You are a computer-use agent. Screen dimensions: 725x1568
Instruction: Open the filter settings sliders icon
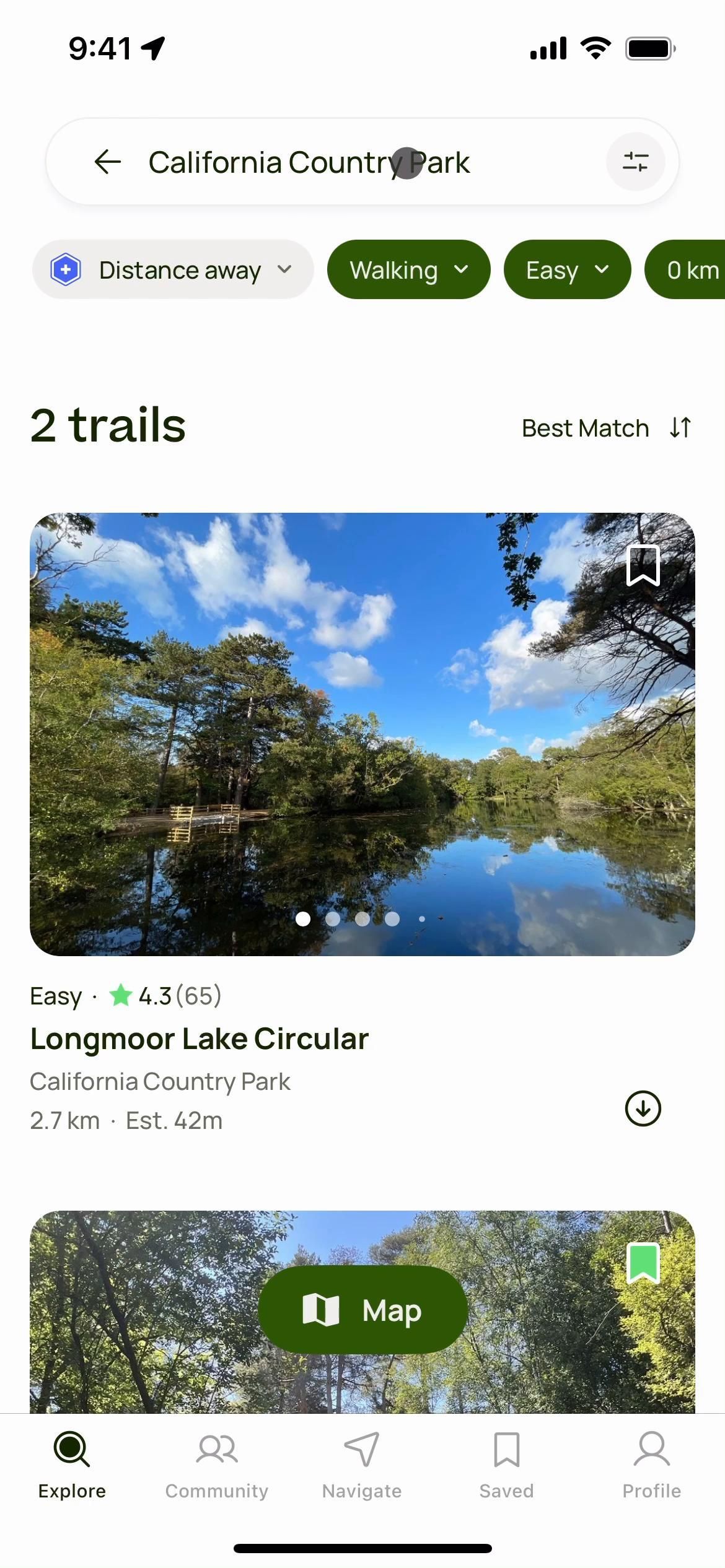635,162
